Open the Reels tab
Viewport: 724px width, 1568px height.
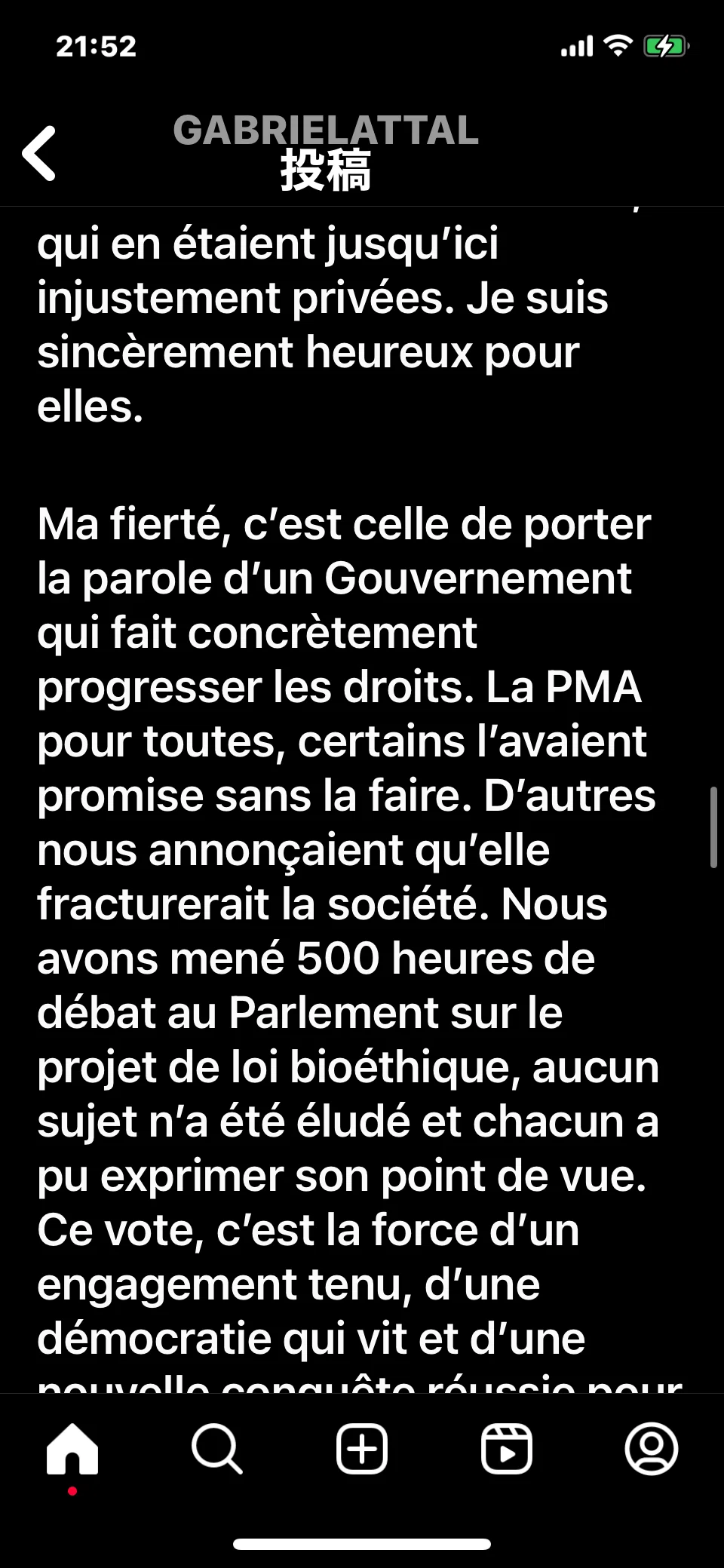pos(507,1448)
